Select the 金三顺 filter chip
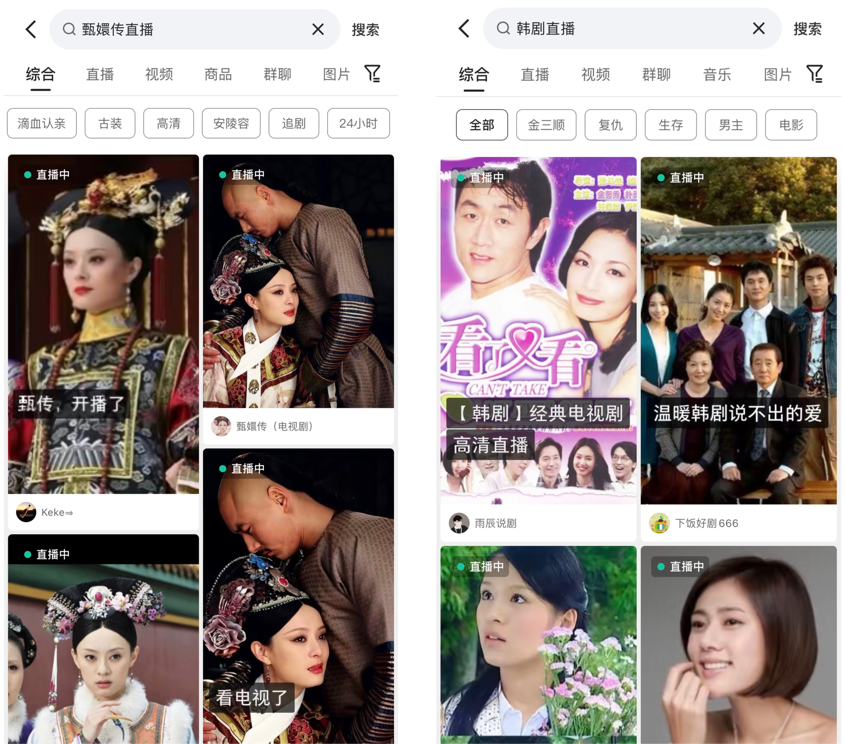 click(x=546, y=125)
